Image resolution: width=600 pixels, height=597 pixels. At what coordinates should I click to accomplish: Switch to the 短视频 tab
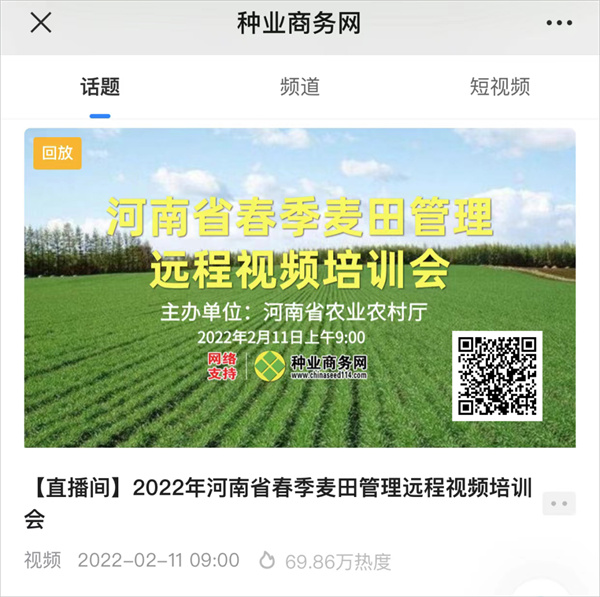(499, 86)
